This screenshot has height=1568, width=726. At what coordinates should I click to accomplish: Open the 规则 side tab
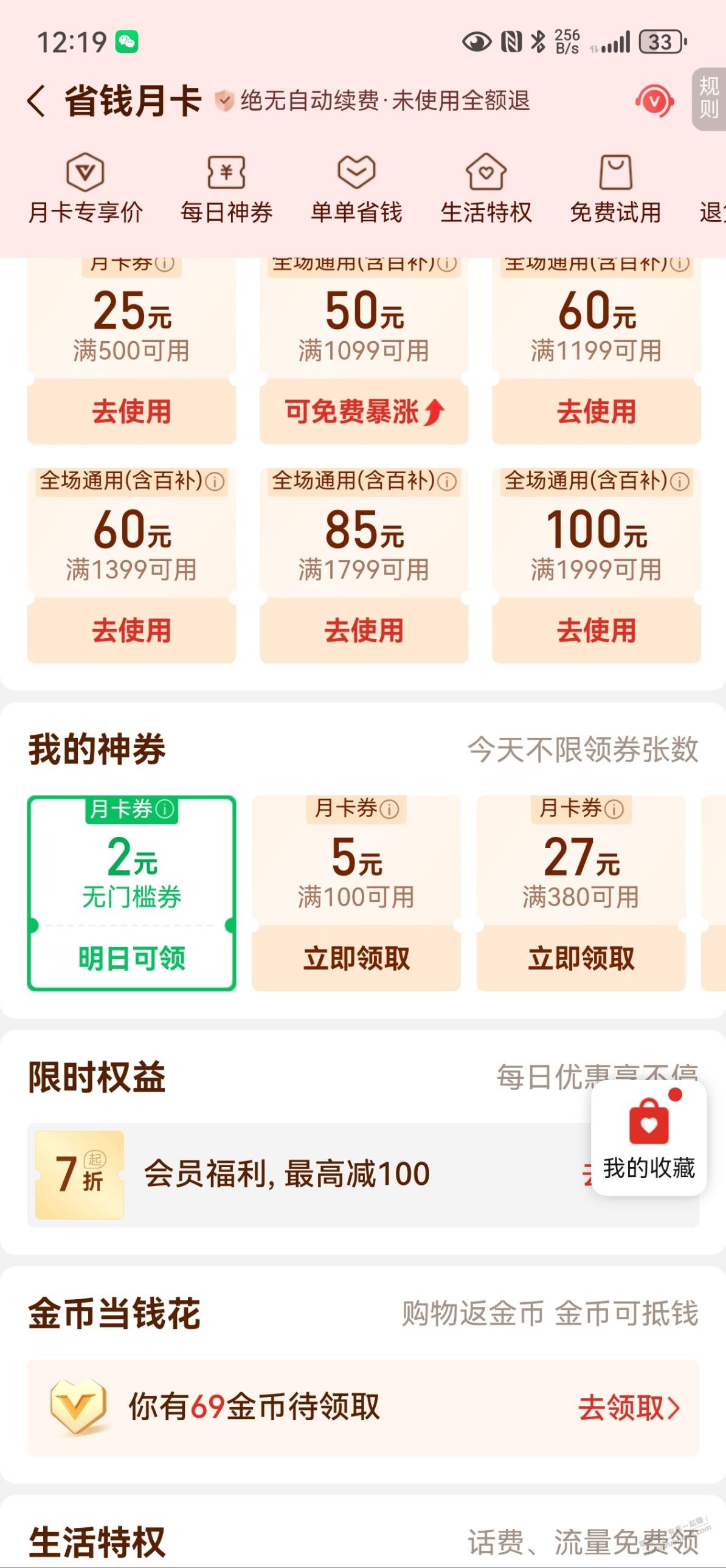pos(708,102)
